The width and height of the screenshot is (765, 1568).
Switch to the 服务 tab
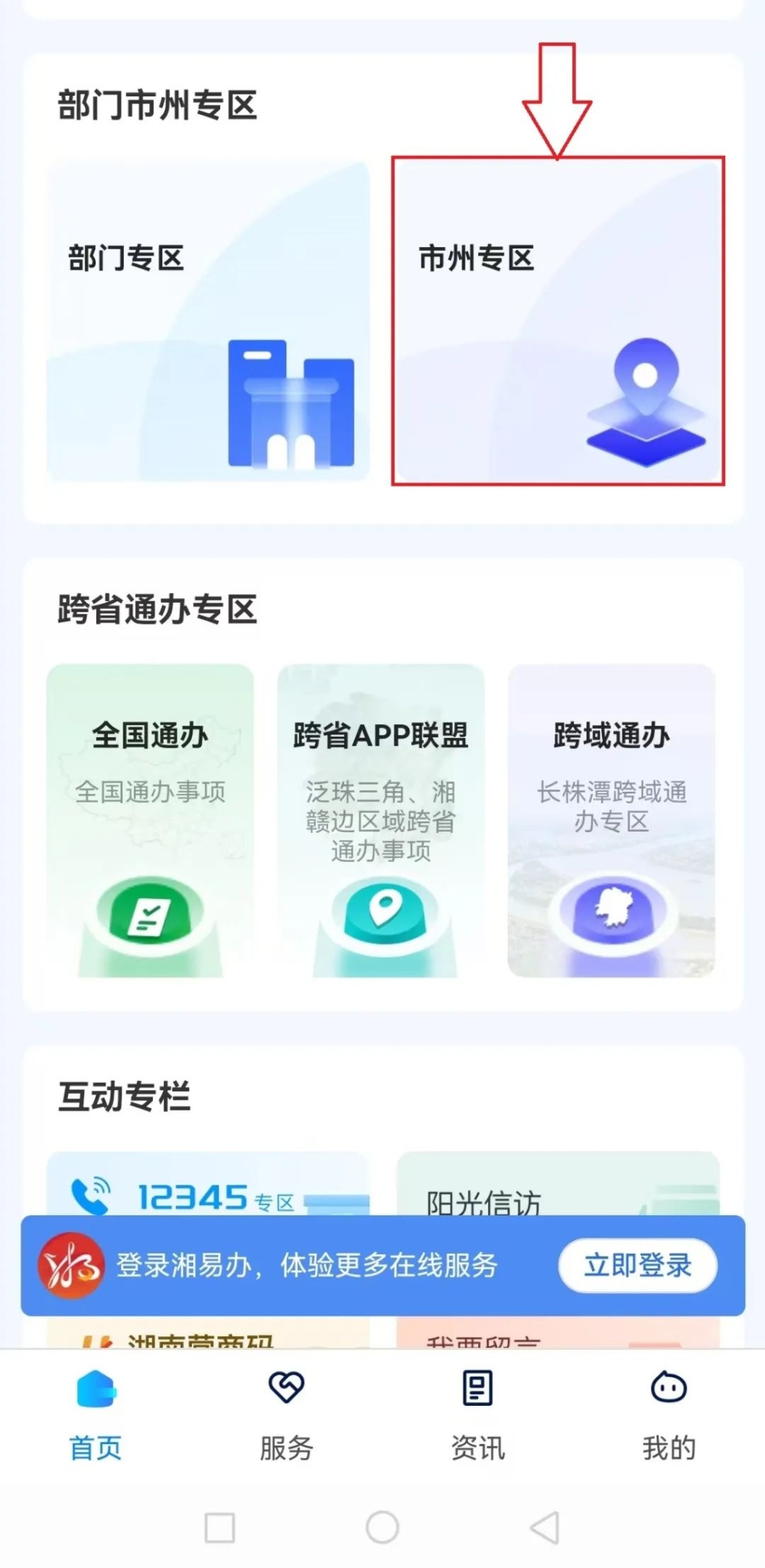(286, 1415)
